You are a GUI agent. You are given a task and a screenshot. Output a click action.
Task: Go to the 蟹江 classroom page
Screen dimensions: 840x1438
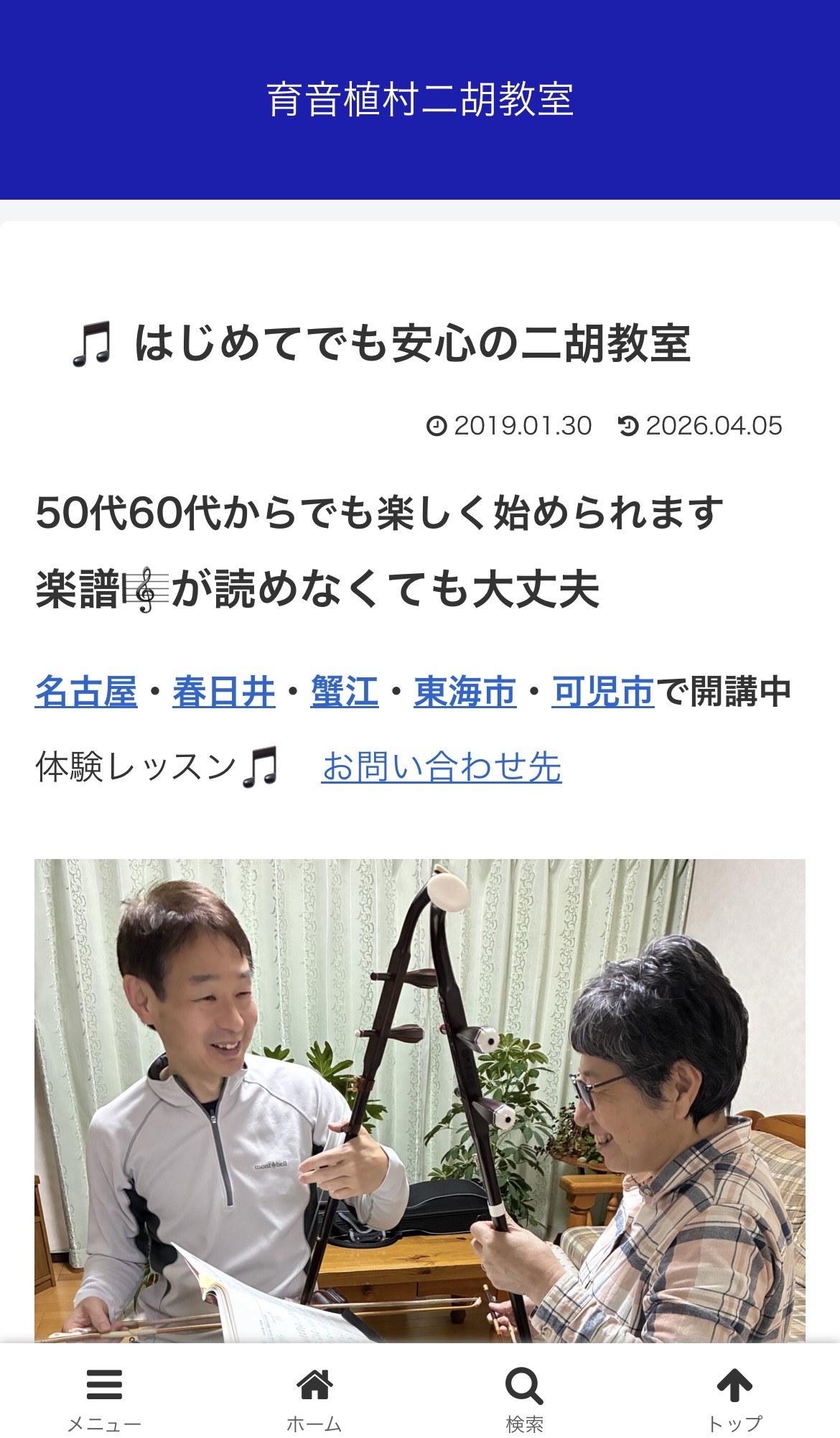point(344,692)
